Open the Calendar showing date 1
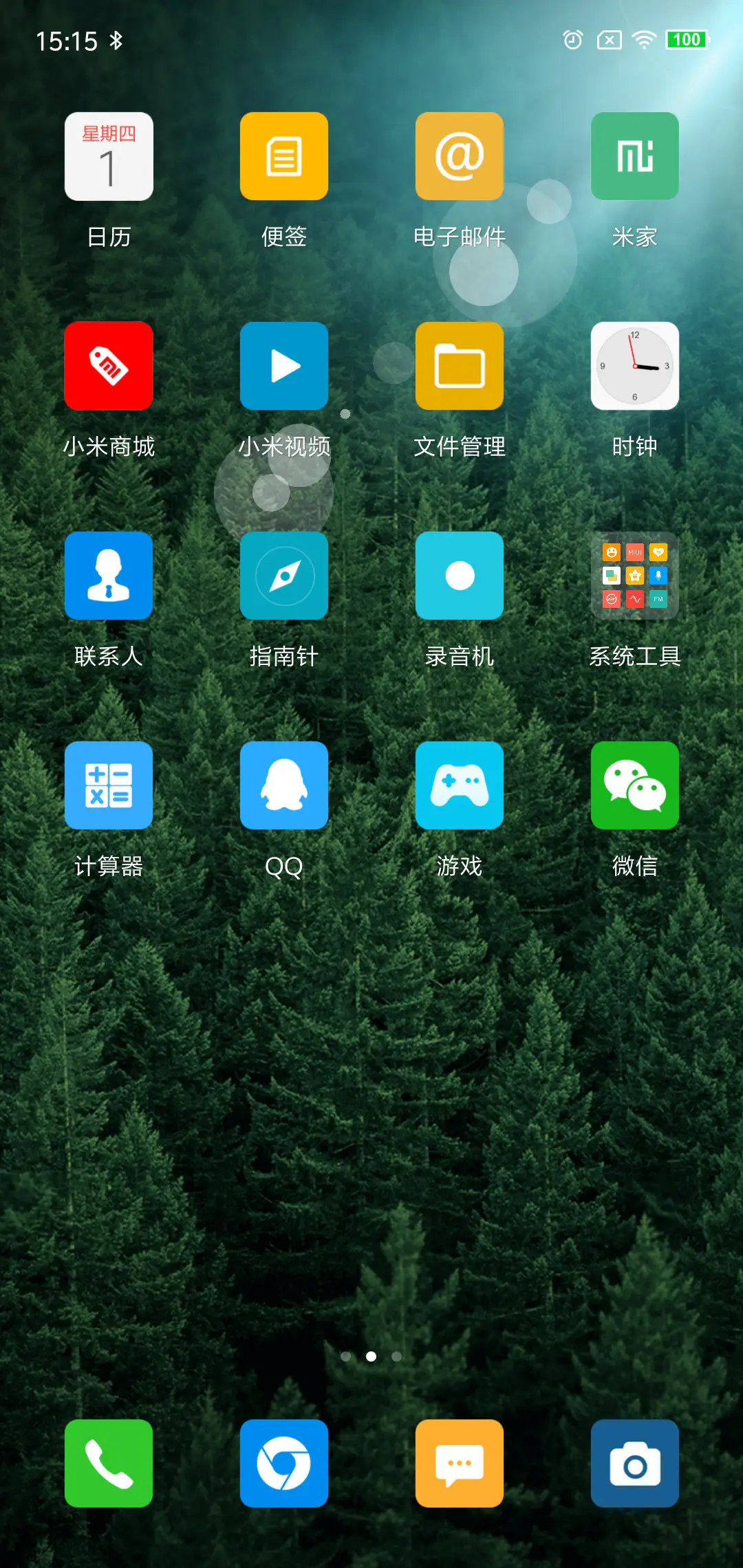This screenshot has height=1568, width=743. pyautogui.click(x=108, y=156)
